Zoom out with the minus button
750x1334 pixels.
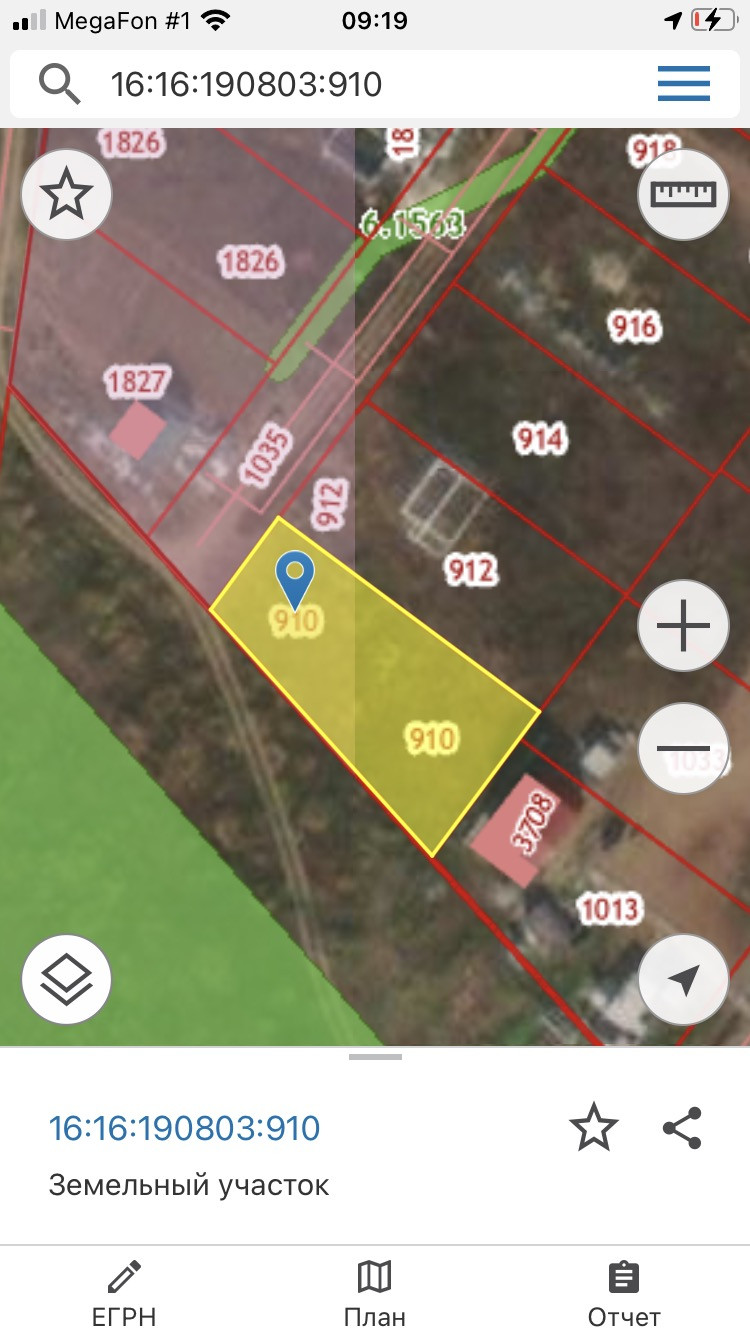coord(684,748)
